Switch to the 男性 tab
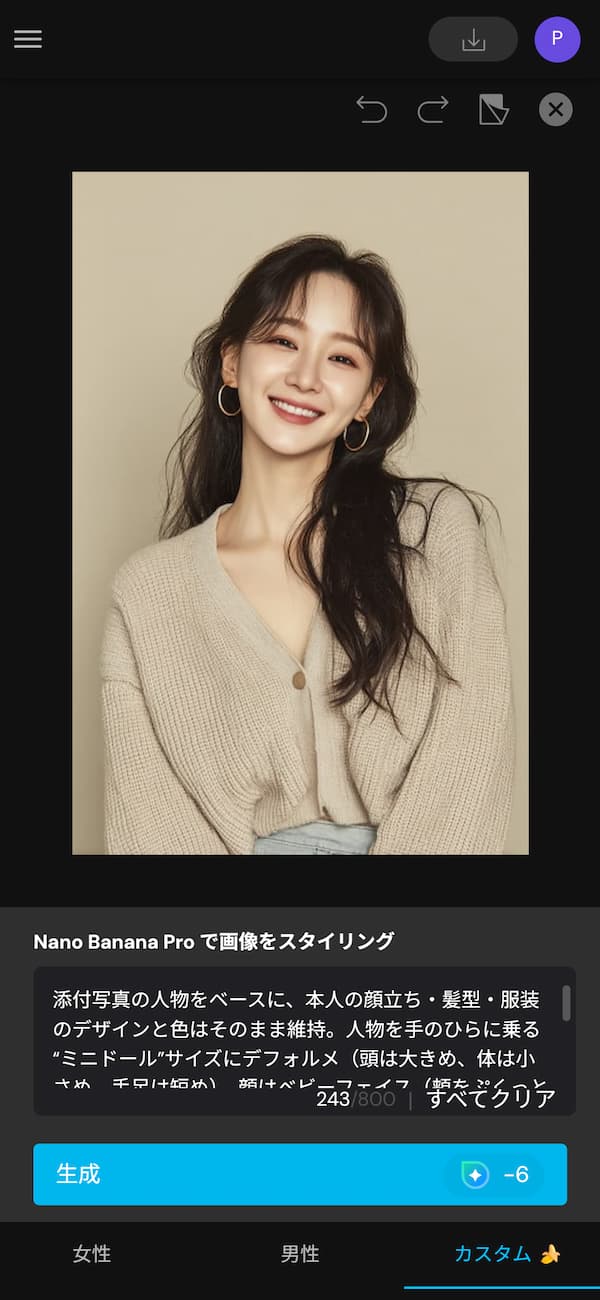 pyautogui.click(x=300, y=1254)
